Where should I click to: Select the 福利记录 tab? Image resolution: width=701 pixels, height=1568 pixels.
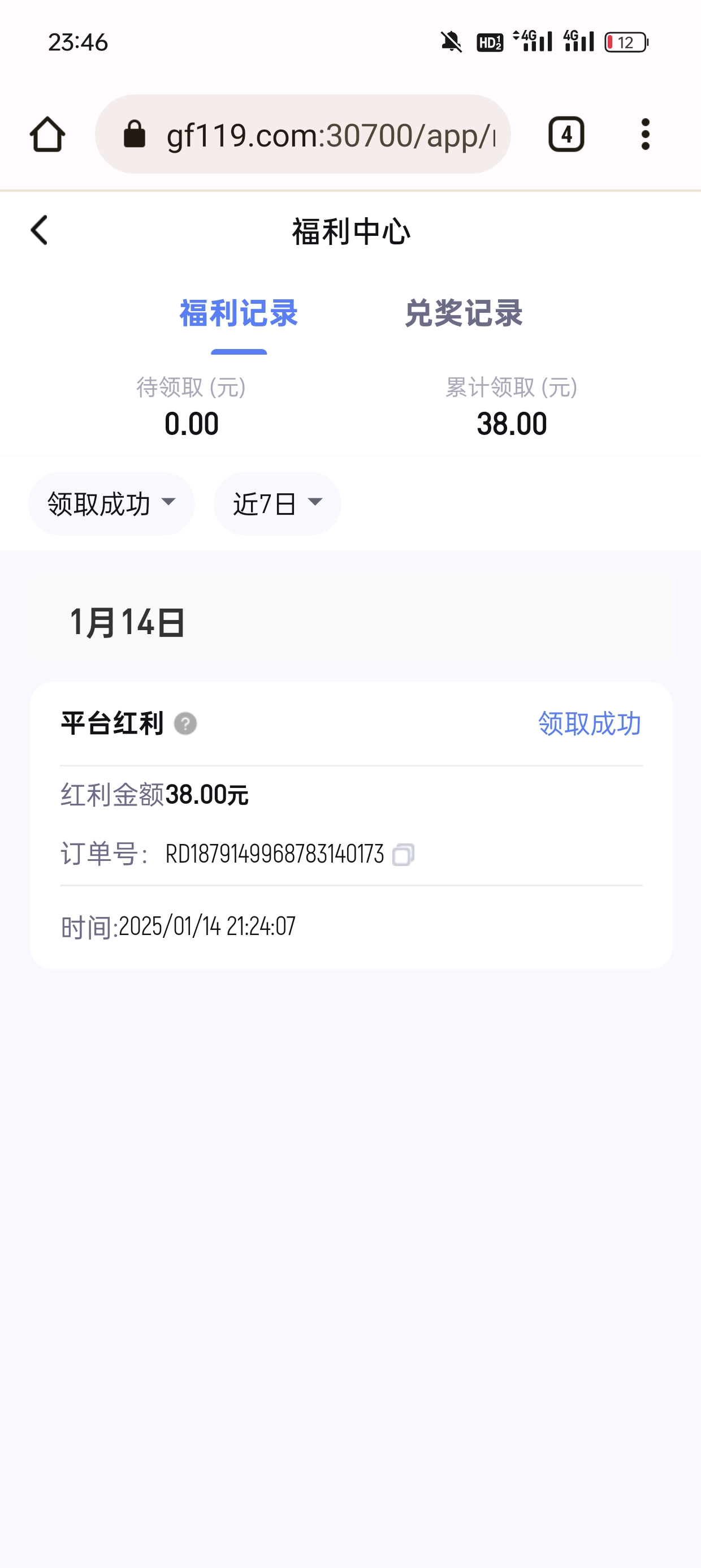pyautogui.click(x=239, y=313)
